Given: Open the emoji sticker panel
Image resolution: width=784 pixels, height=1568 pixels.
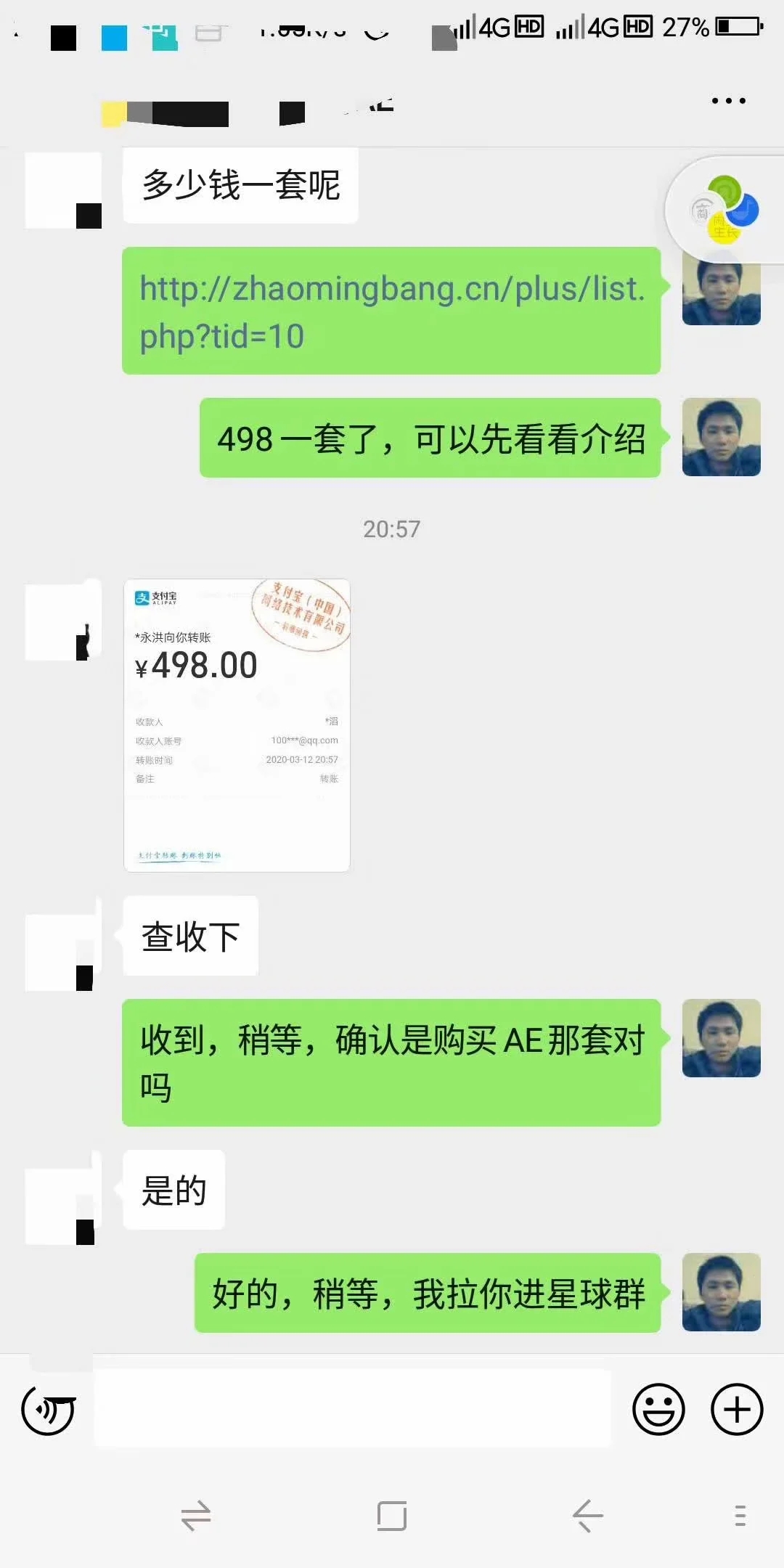Looking at the screenshot, I should [658, 1410].
